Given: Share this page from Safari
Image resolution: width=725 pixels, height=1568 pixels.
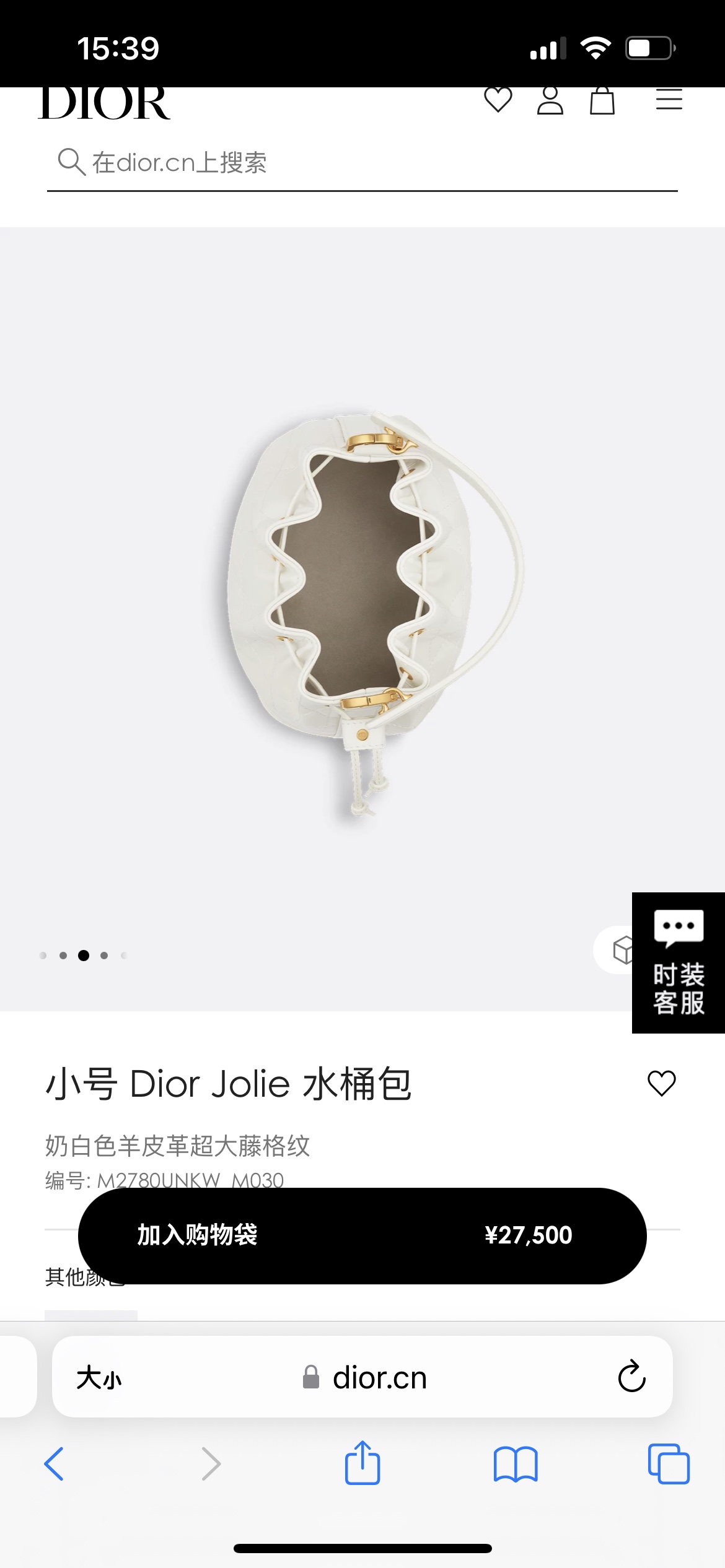Looking at the screenshot, I should pos(362,1463).
